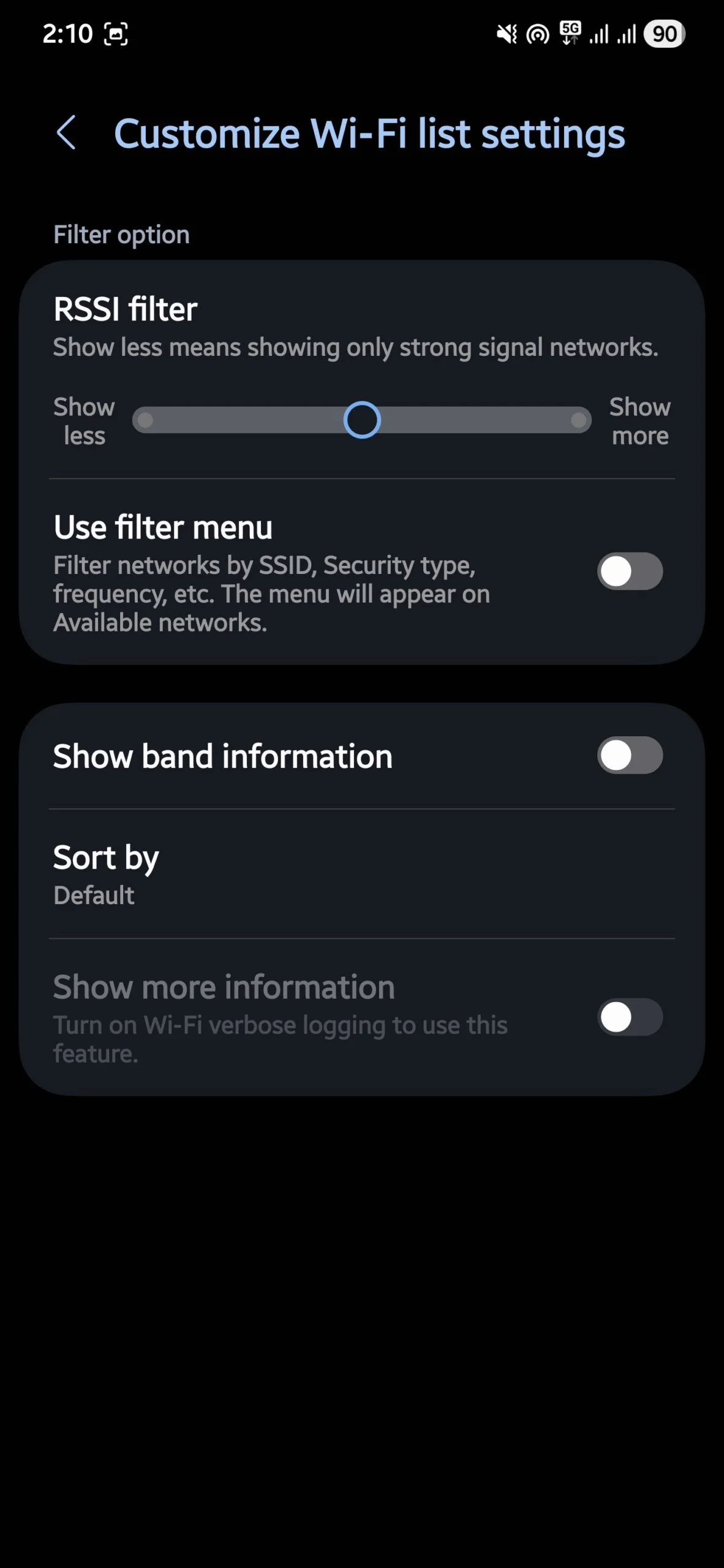Tap the Customize Wi-Fi list settings title
The image size is (724, 1568).
point(370,133)
